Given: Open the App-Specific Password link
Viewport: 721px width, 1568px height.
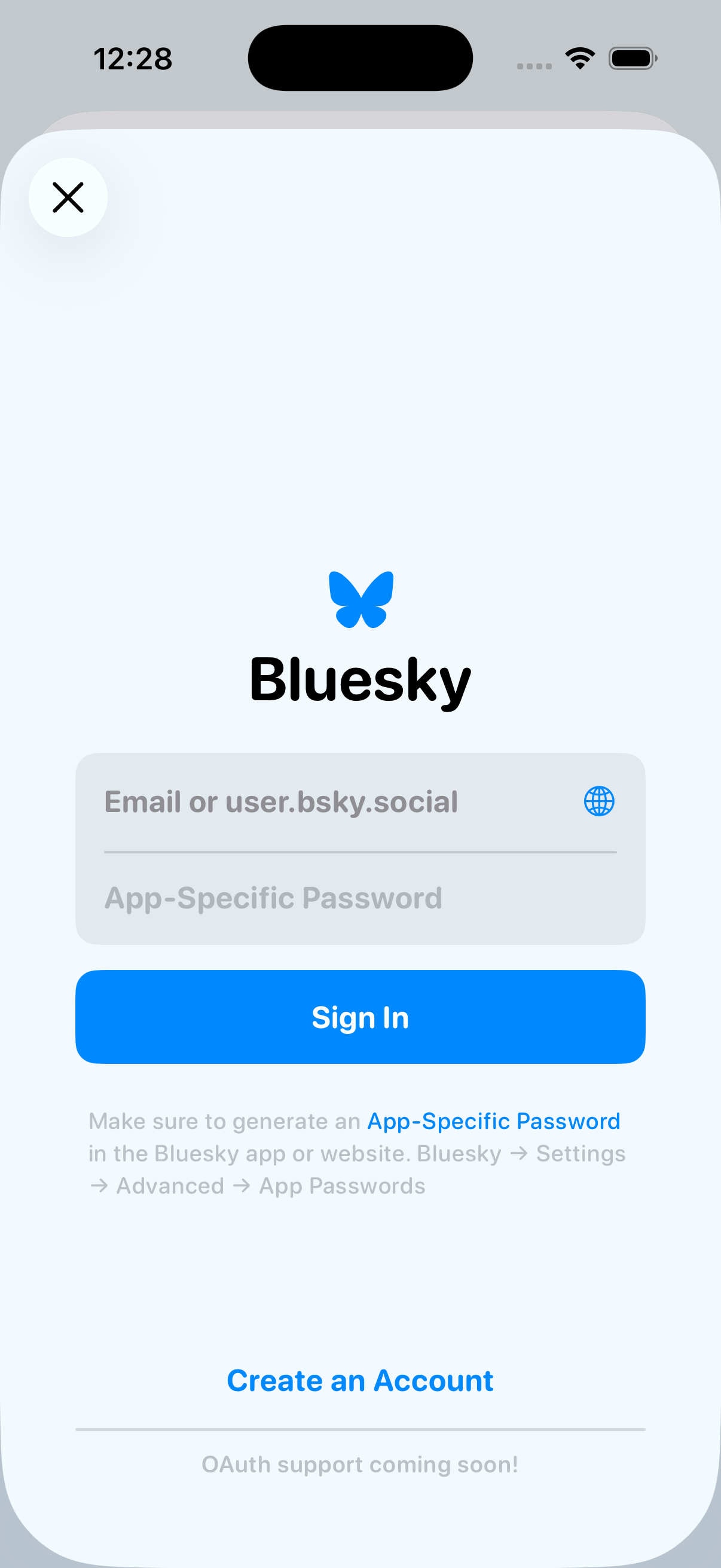Looking at the screenshot, I should coord(493,1121).
